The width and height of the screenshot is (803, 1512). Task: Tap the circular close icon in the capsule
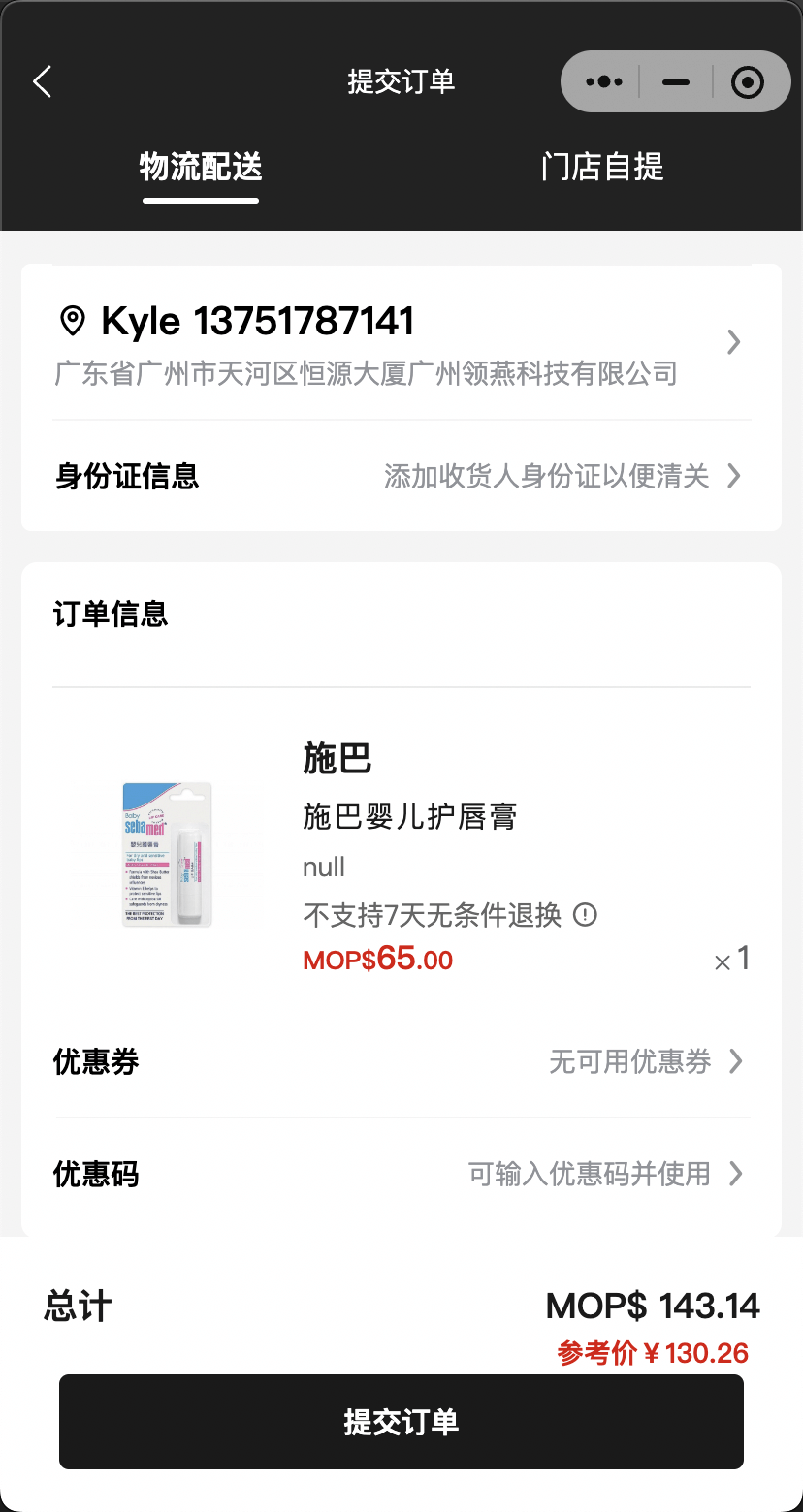[x=748, y=81]
